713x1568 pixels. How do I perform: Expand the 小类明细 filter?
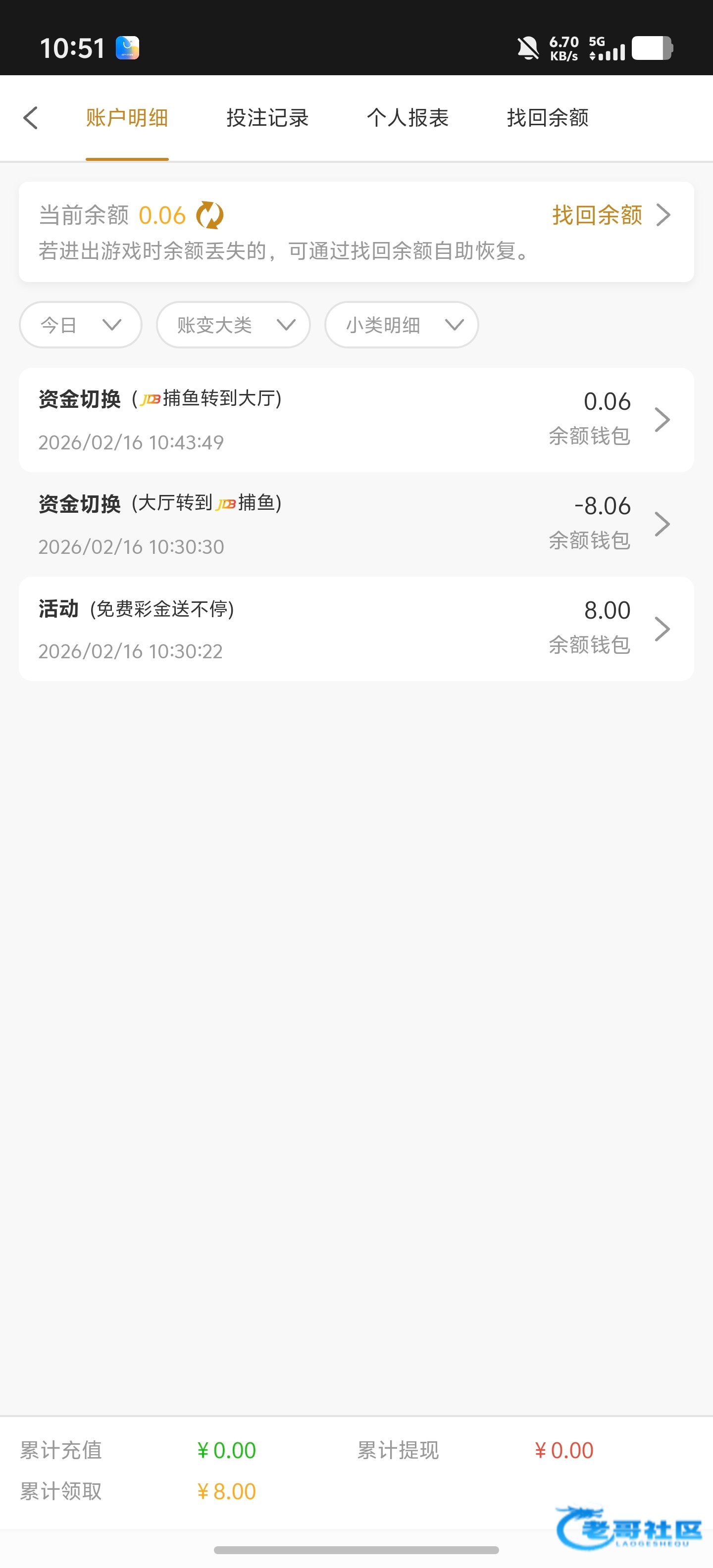pos(401,325)
